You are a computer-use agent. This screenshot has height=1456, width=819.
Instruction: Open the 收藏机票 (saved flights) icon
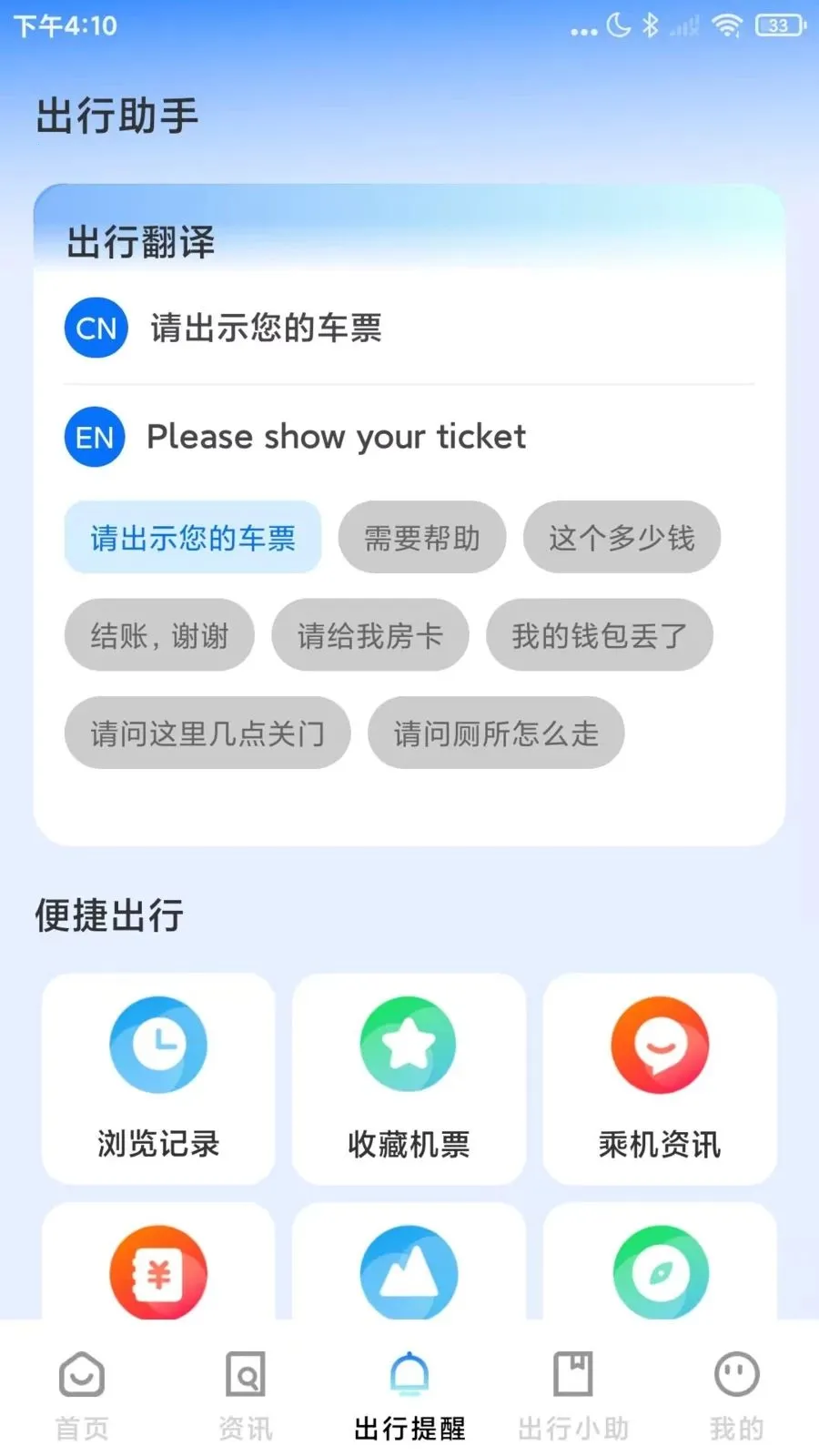pyautogui.click(x=408, y=1044)
